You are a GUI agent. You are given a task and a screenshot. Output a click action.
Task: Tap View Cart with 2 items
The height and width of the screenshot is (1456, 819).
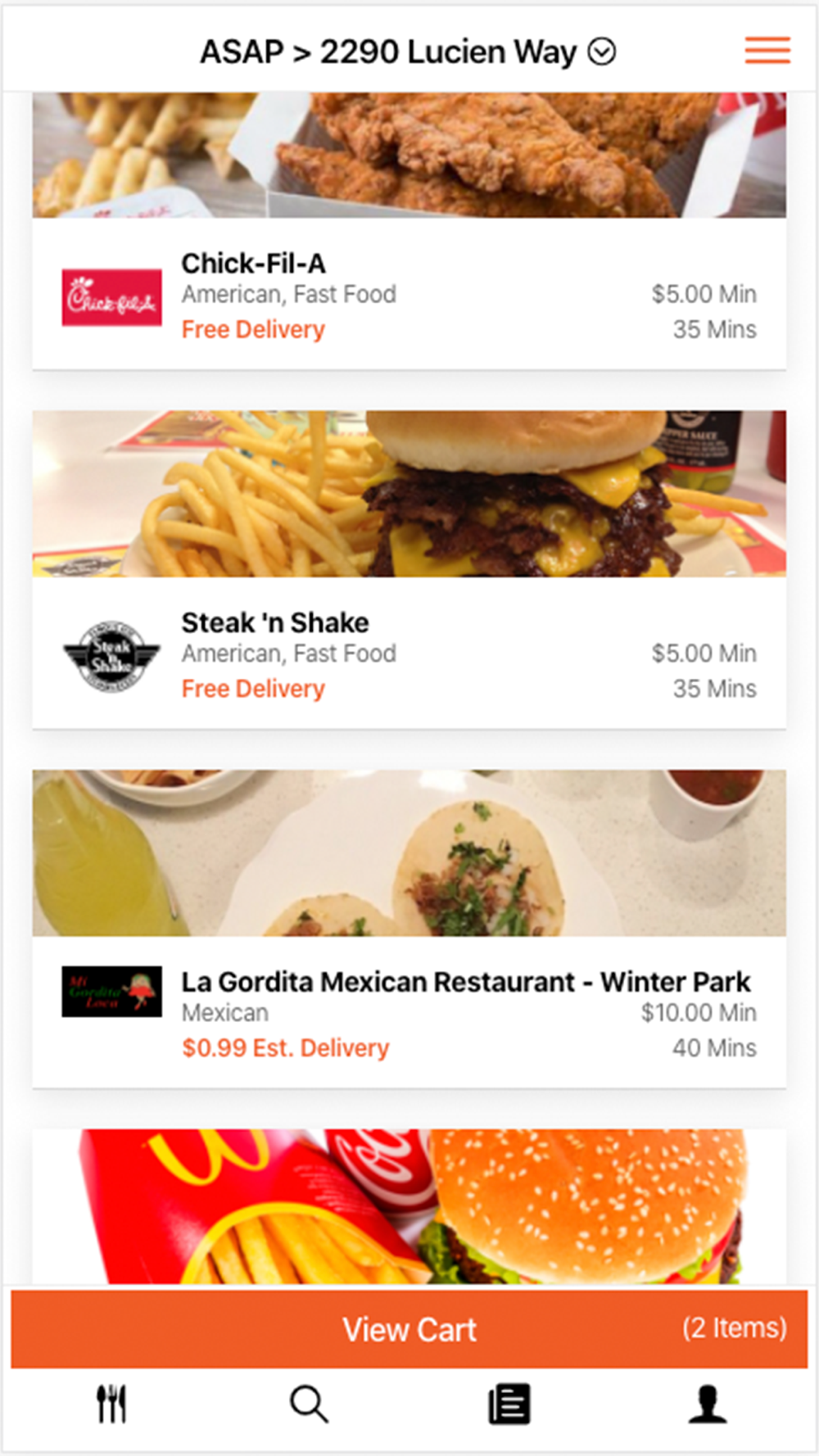[409, 1329]
